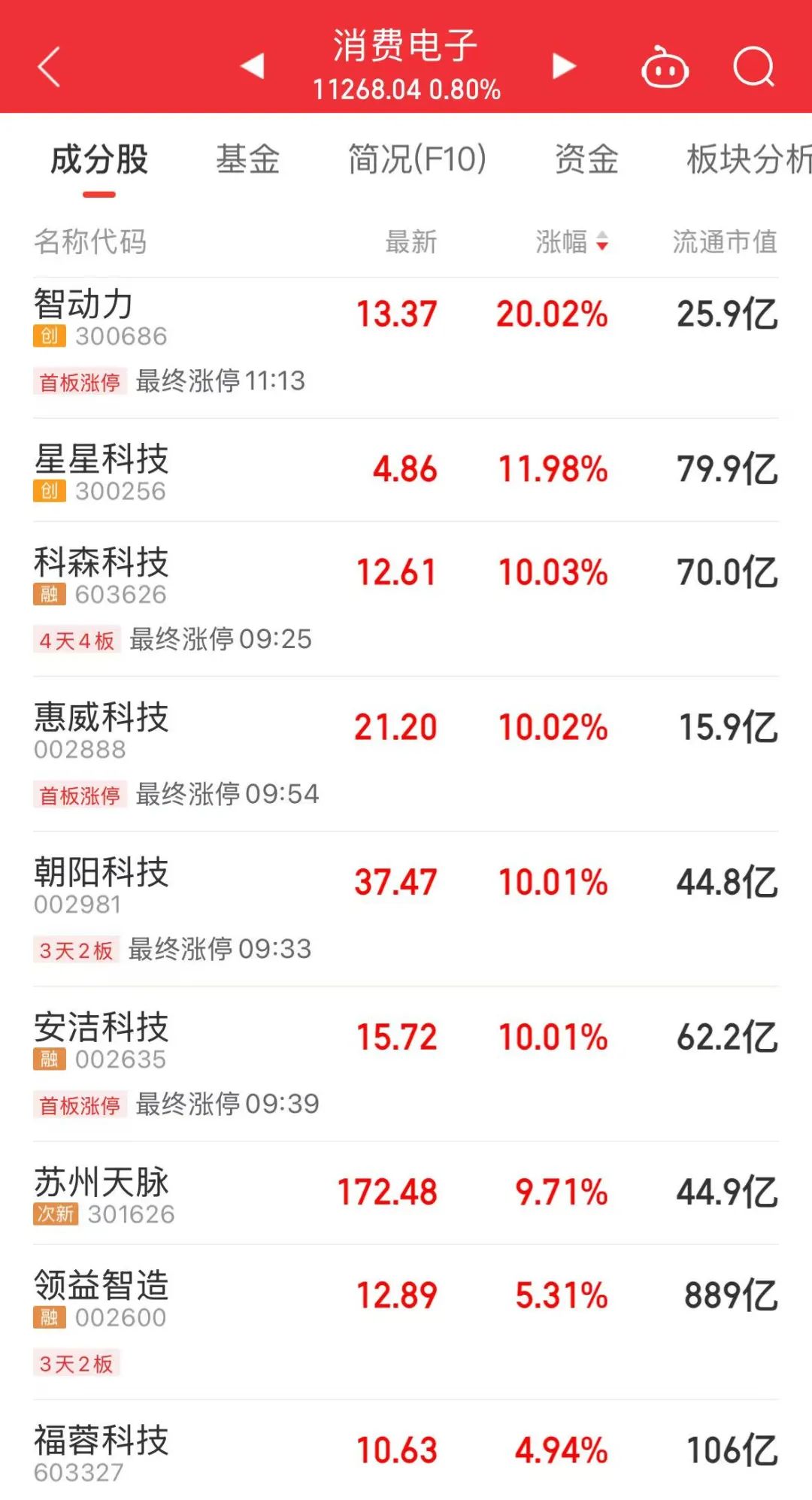This screenshot has height=1500, width=812.
Task: Switch to the 资金 tab
Action: (586, 160)
